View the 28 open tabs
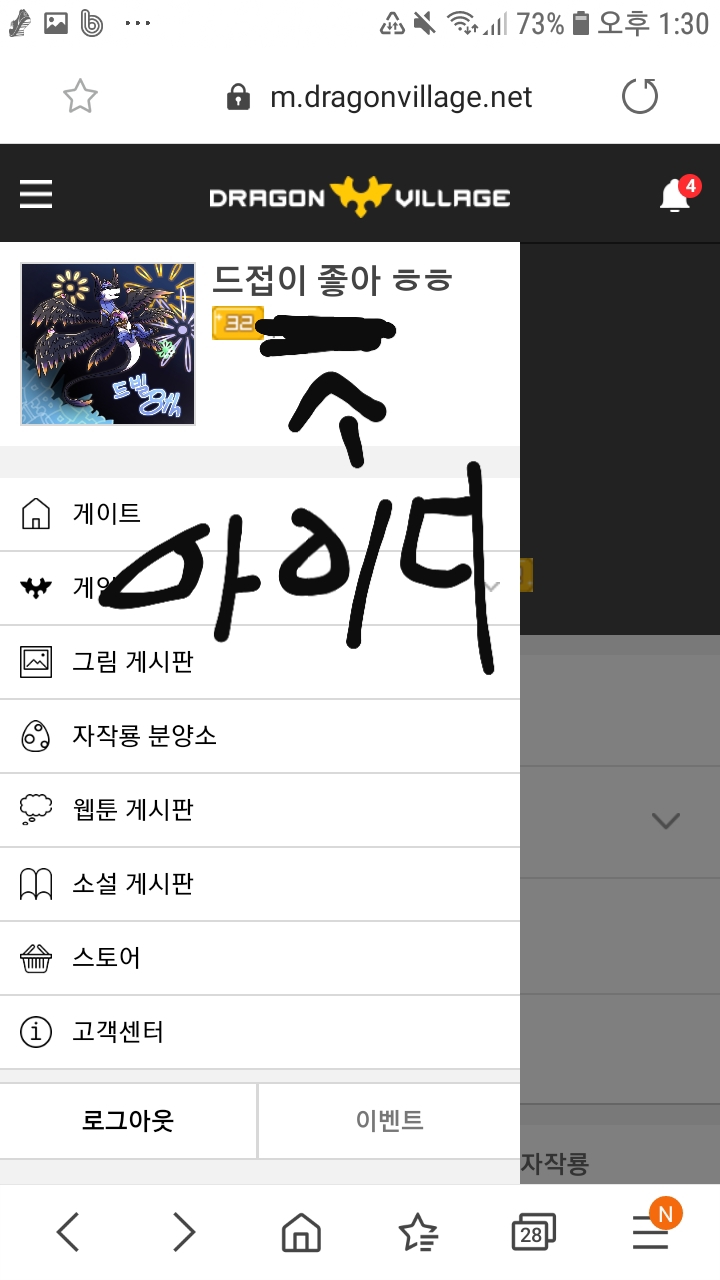The height and width of the screenshot is (1280, 720). [x=532, y=1232]
